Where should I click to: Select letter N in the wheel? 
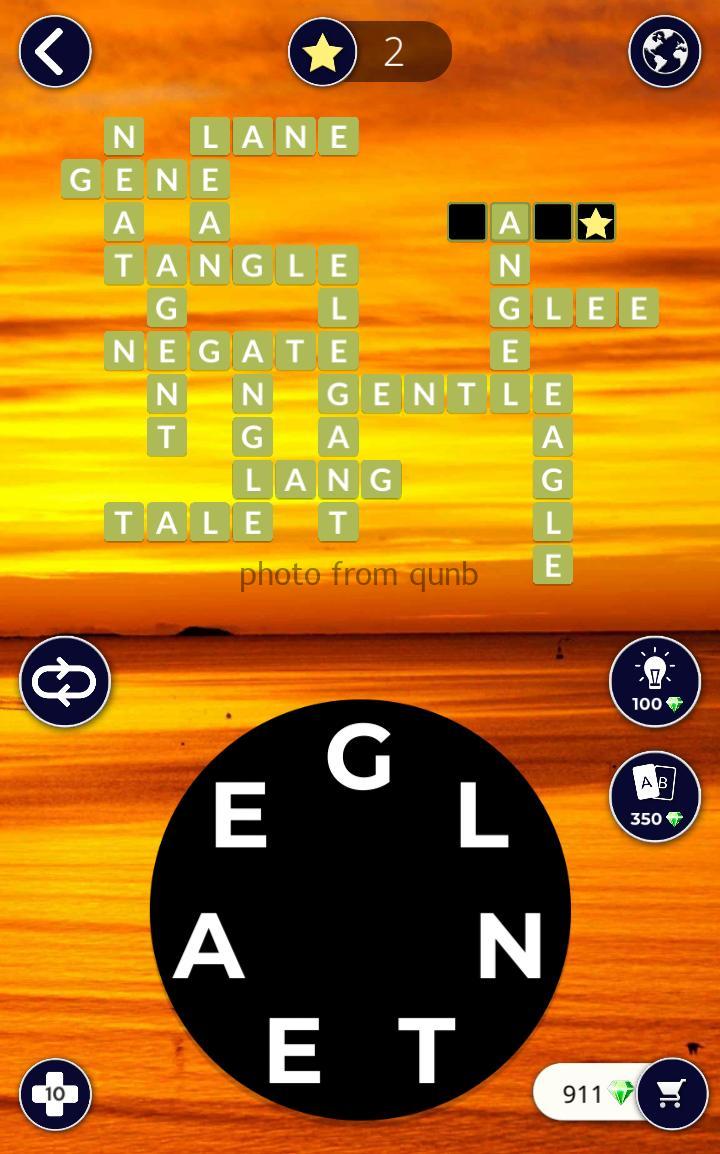510,946
